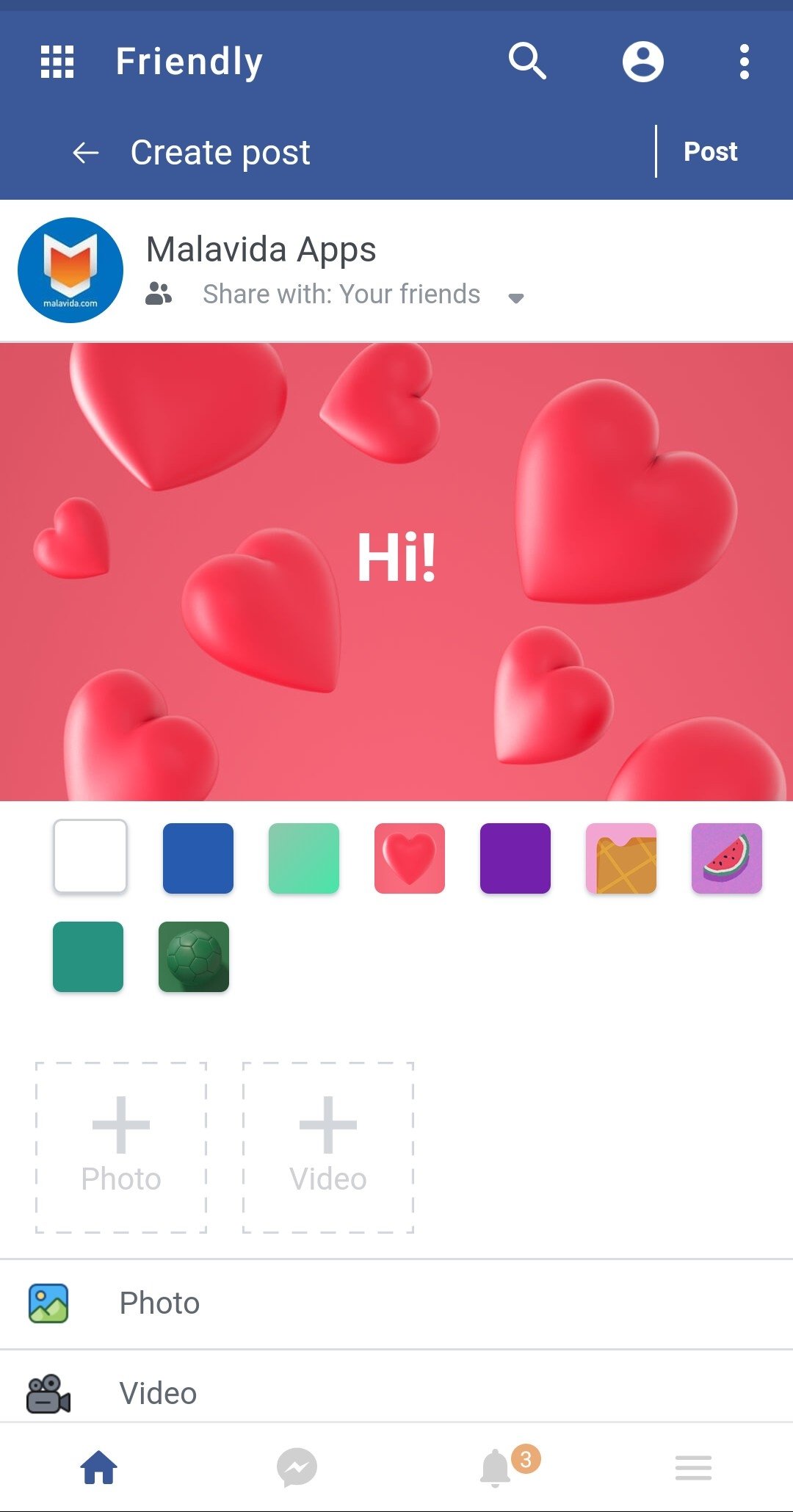This screenshot has width=793, height=1512.
Task: Go back from Create post
Action: (86, 153)
